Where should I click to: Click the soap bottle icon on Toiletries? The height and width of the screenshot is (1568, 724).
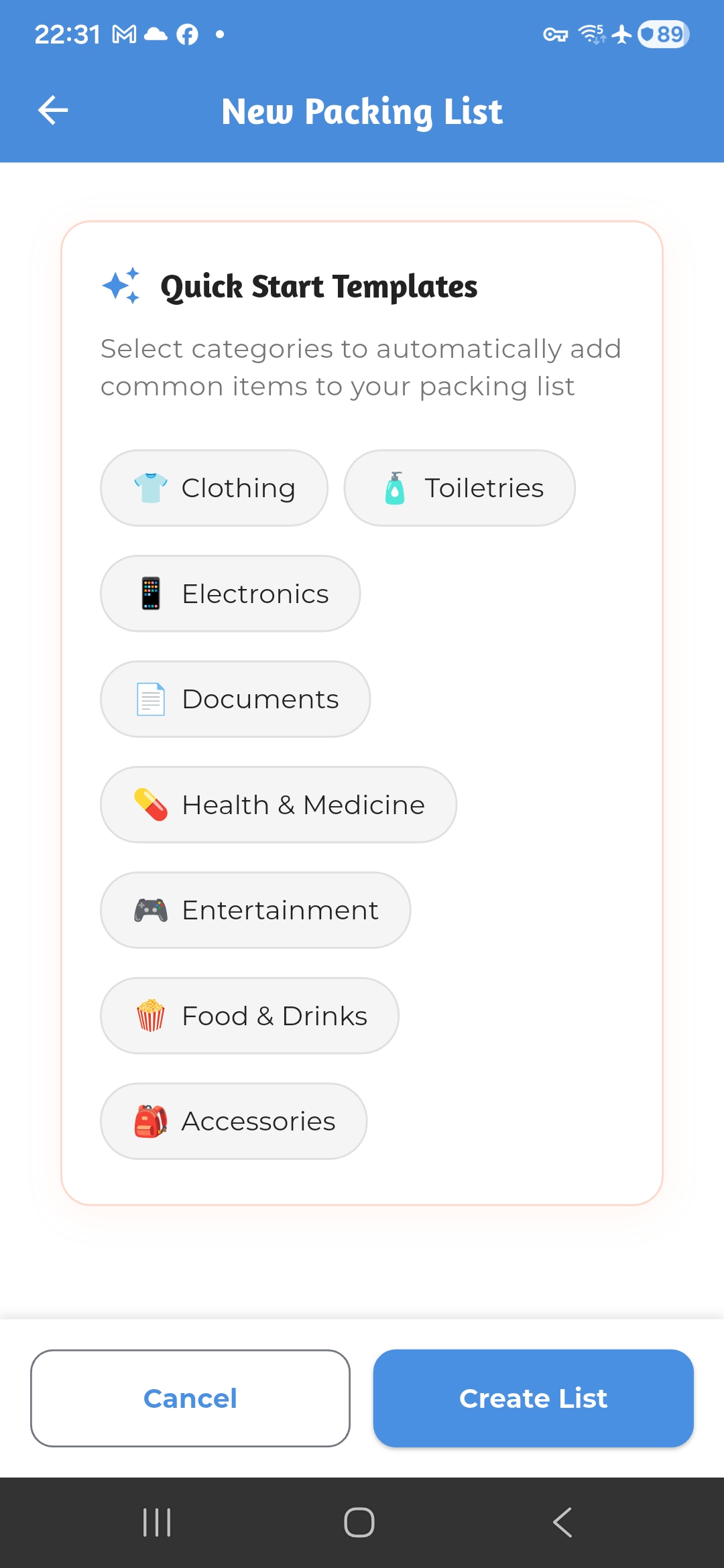point(395,487)
